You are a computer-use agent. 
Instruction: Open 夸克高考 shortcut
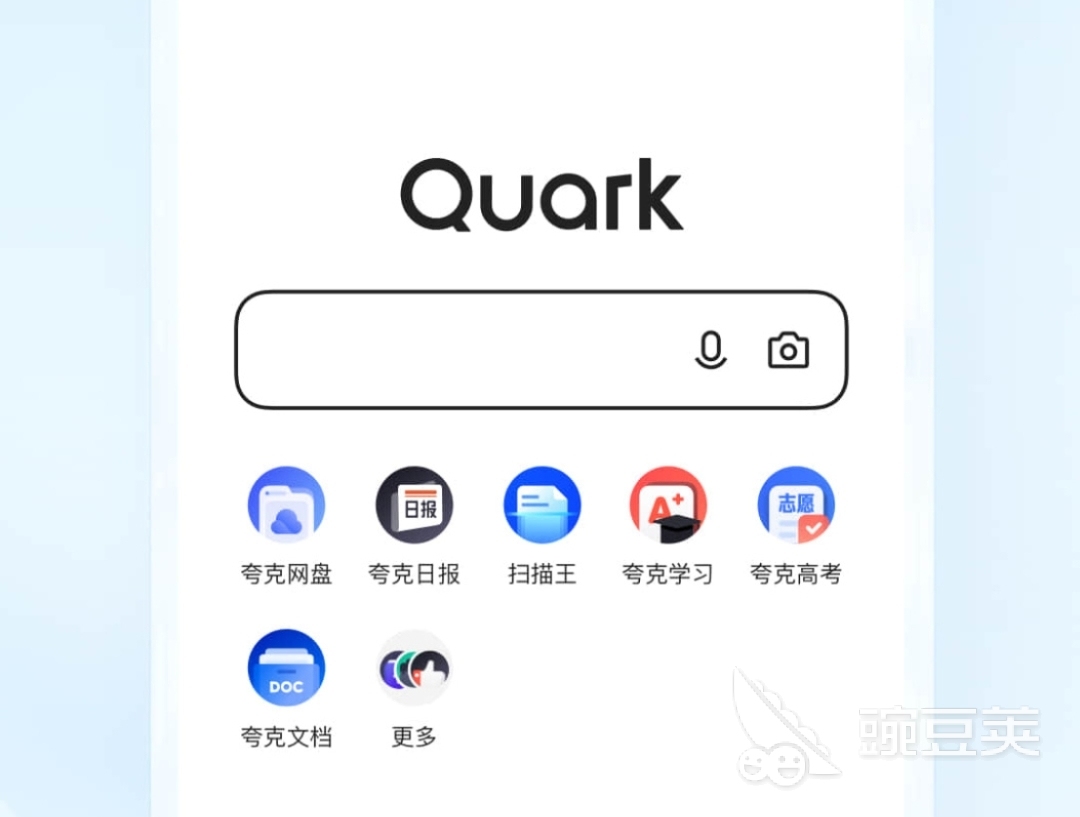tap(796, 506)
